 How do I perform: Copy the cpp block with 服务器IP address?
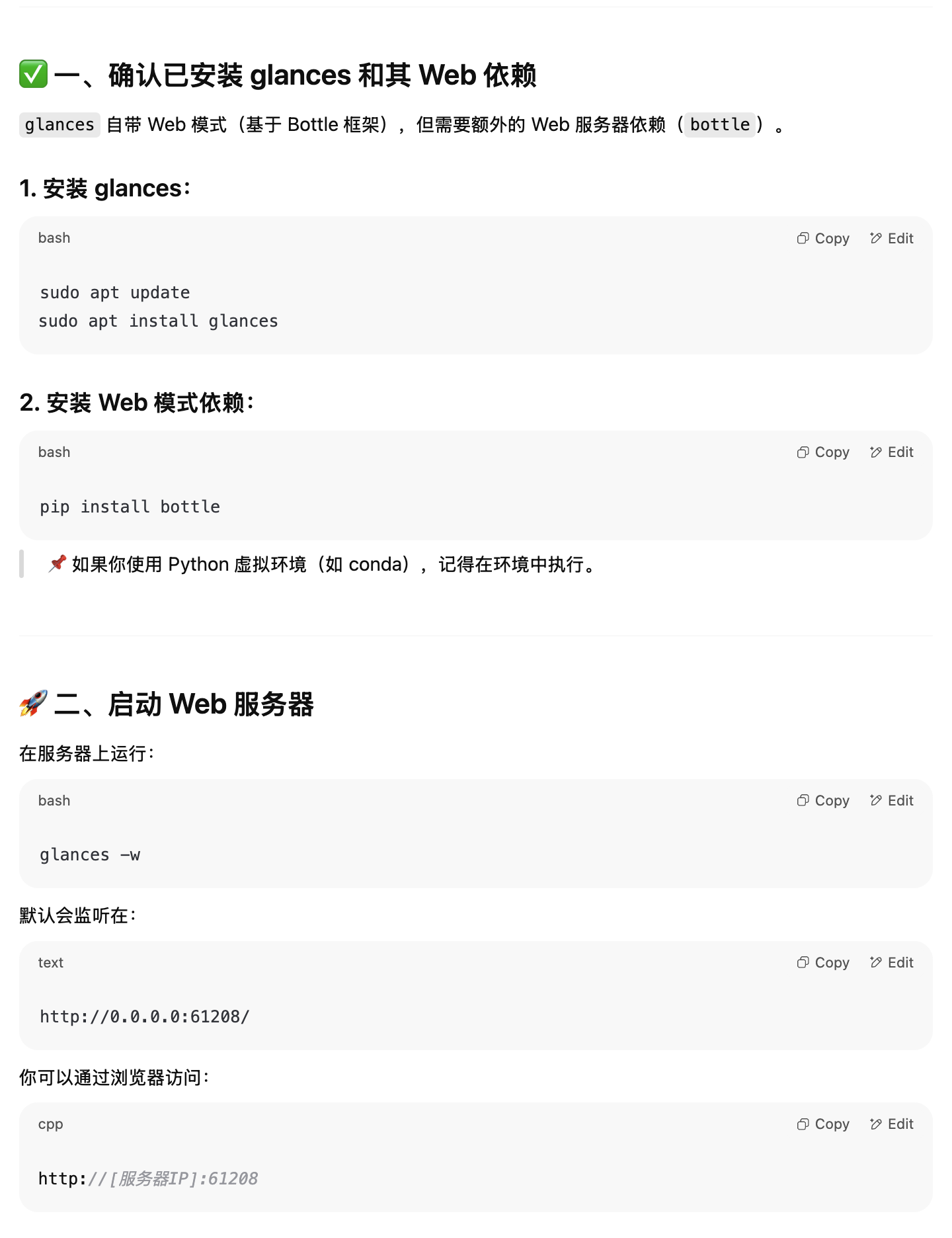[x=823, y=1124]
